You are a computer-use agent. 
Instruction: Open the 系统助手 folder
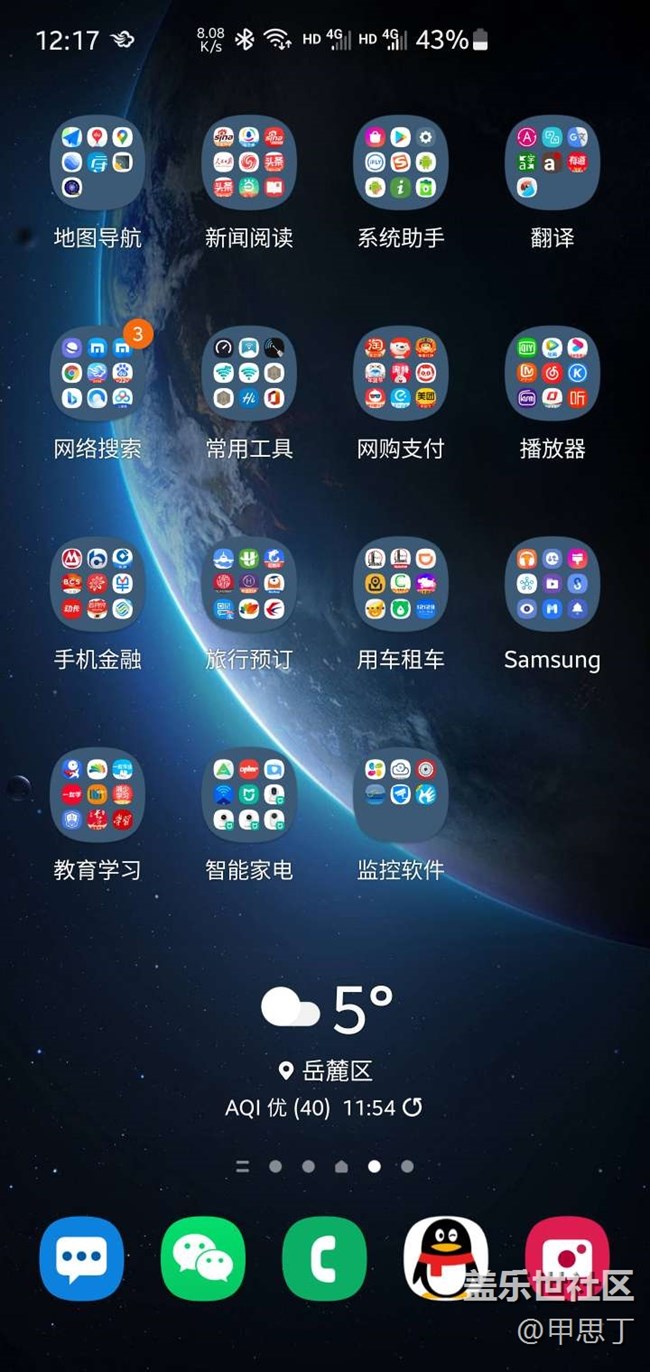pyautogui.click(x=400, y=162)
